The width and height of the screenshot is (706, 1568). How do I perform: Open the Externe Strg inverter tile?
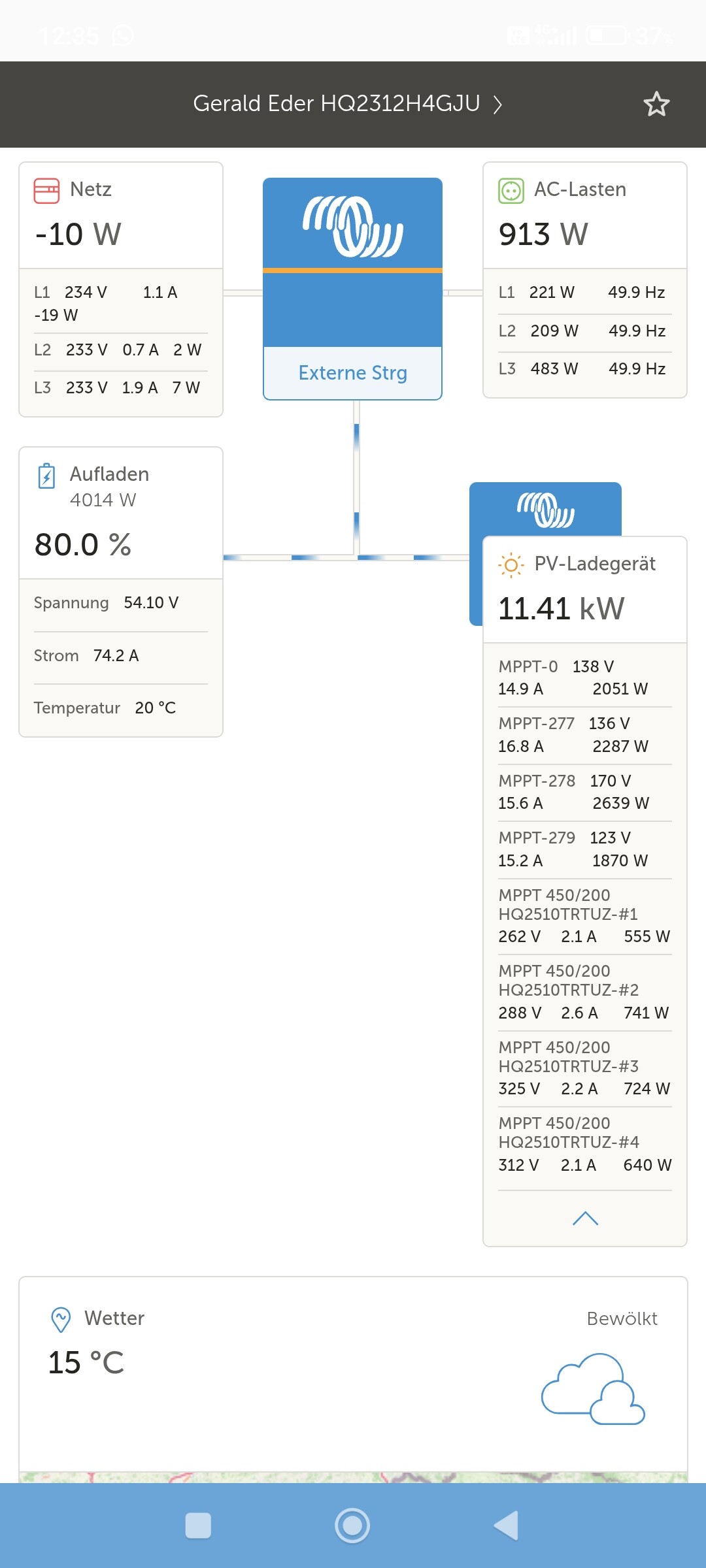coord(352,289)
